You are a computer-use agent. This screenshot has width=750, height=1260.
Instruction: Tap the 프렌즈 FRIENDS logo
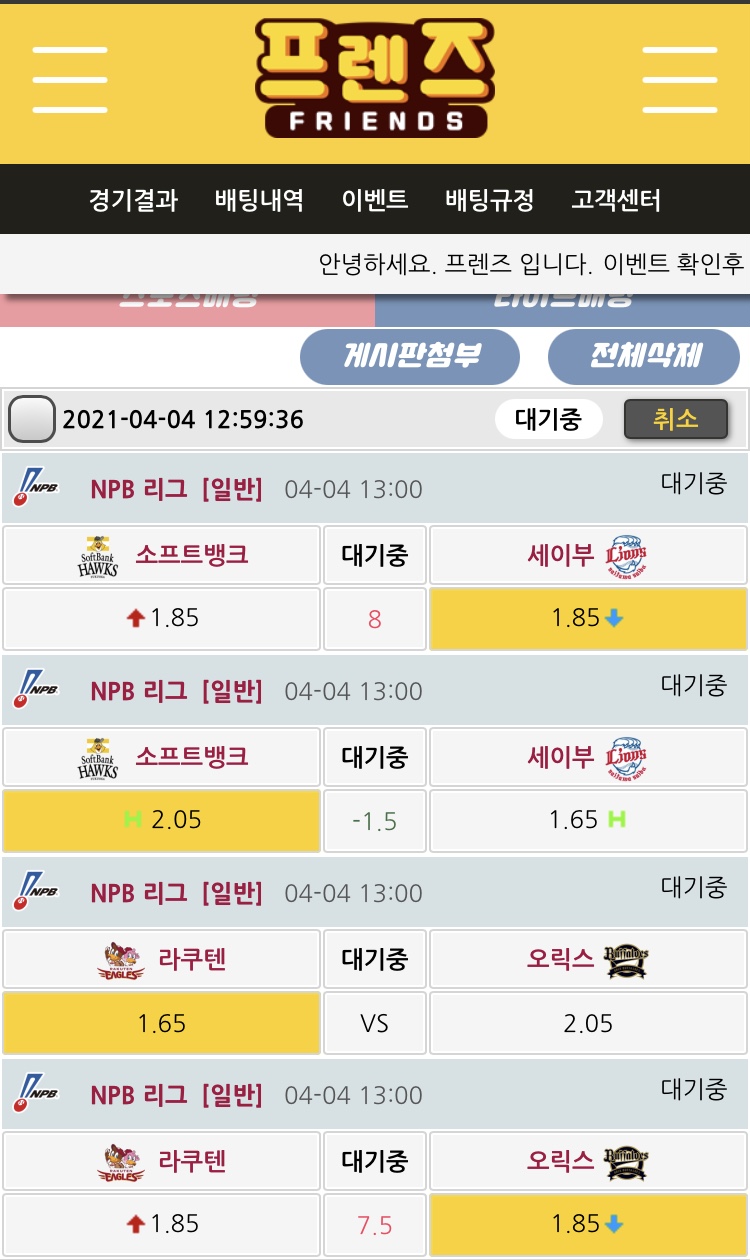376,78
